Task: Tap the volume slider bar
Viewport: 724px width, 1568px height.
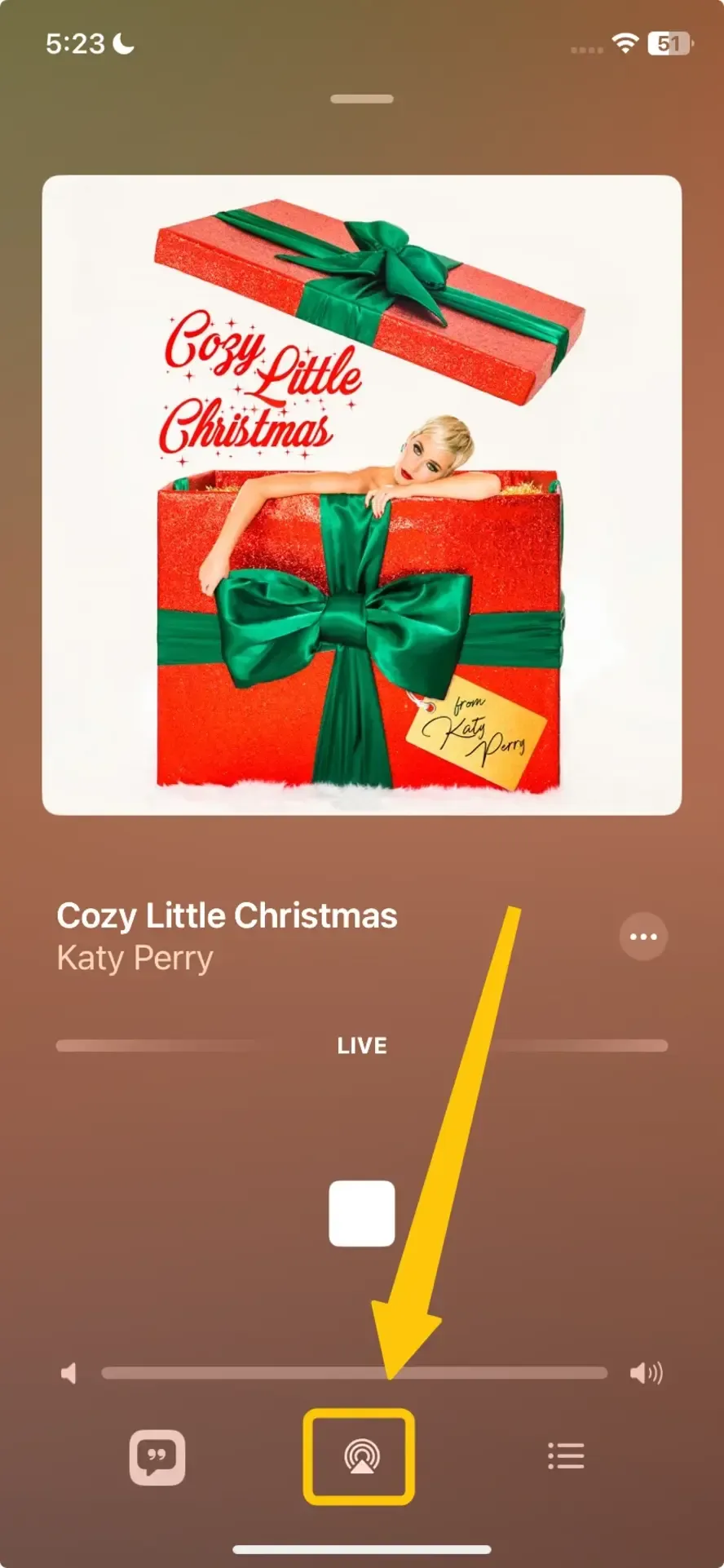Action: (x=355, y=1373)
